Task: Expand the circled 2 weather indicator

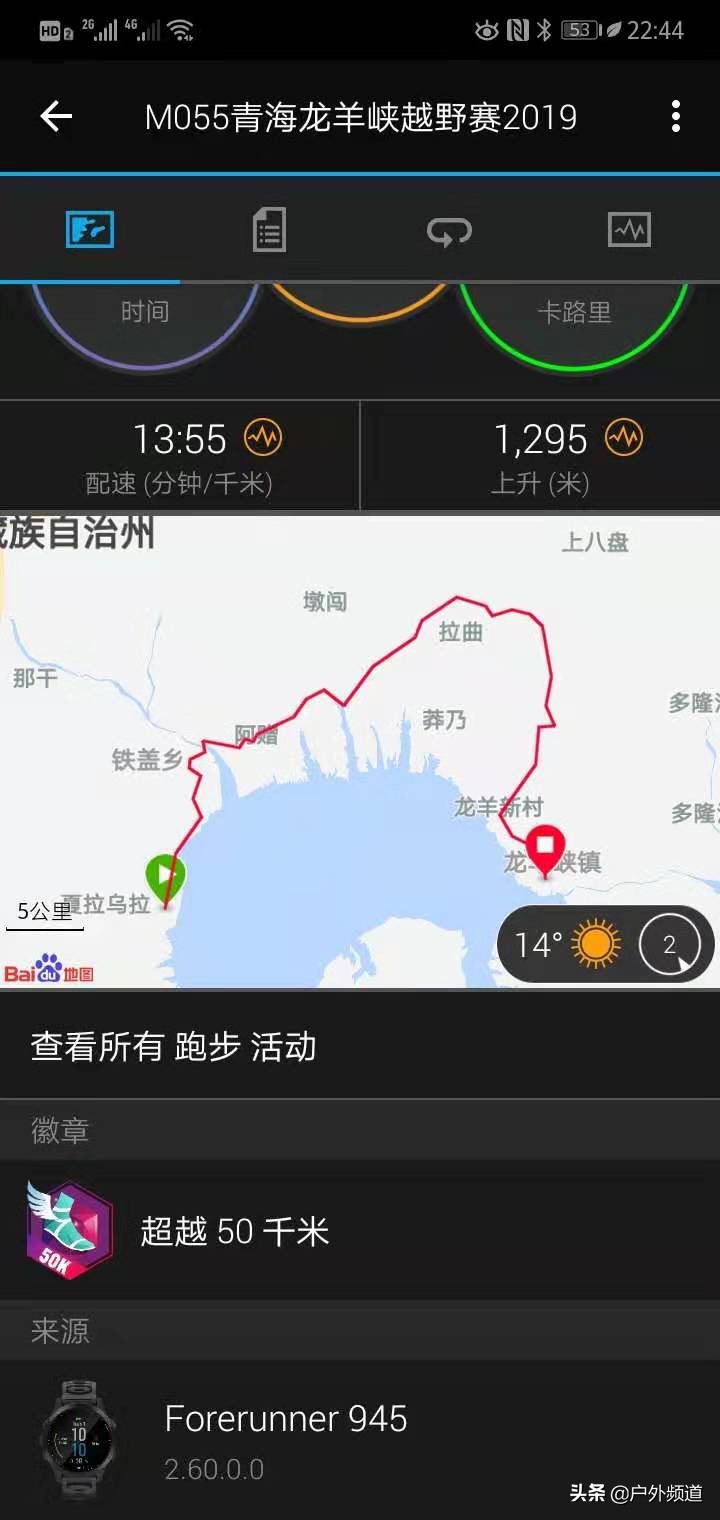Action: coord(668,943)
